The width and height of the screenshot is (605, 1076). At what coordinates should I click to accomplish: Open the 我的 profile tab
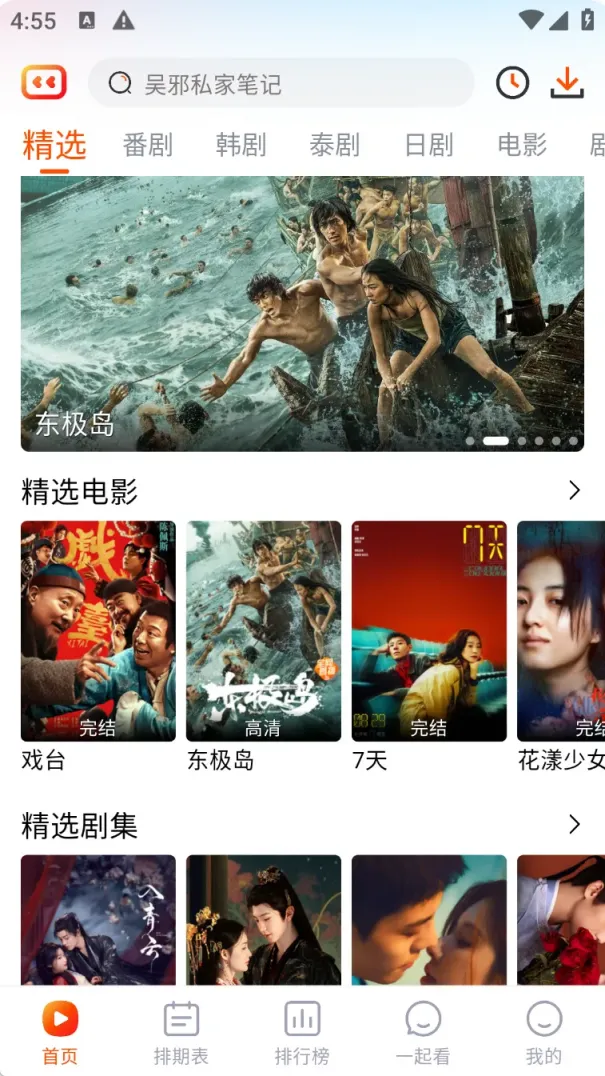(x=544, y=1032)
